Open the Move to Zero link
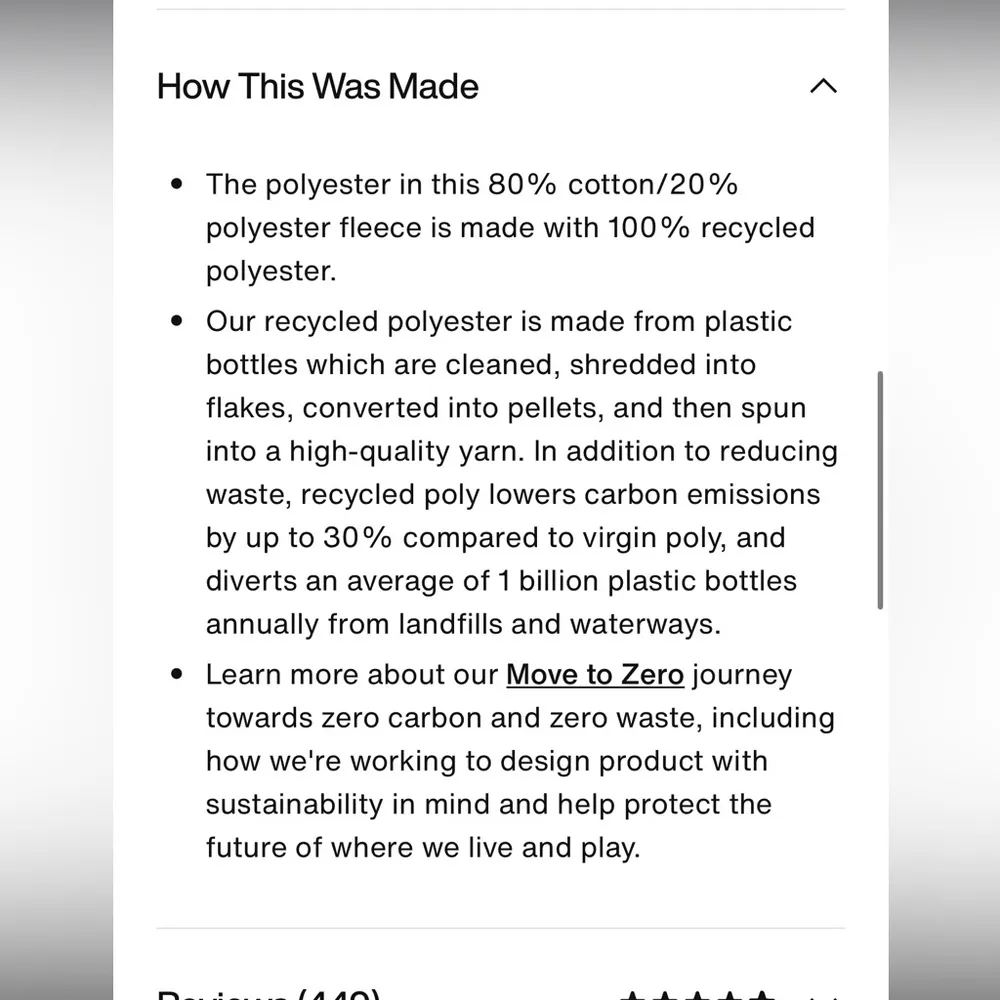Viewport: 1000px width, 1000px height. pyautogui.click(x=595, y=675)
